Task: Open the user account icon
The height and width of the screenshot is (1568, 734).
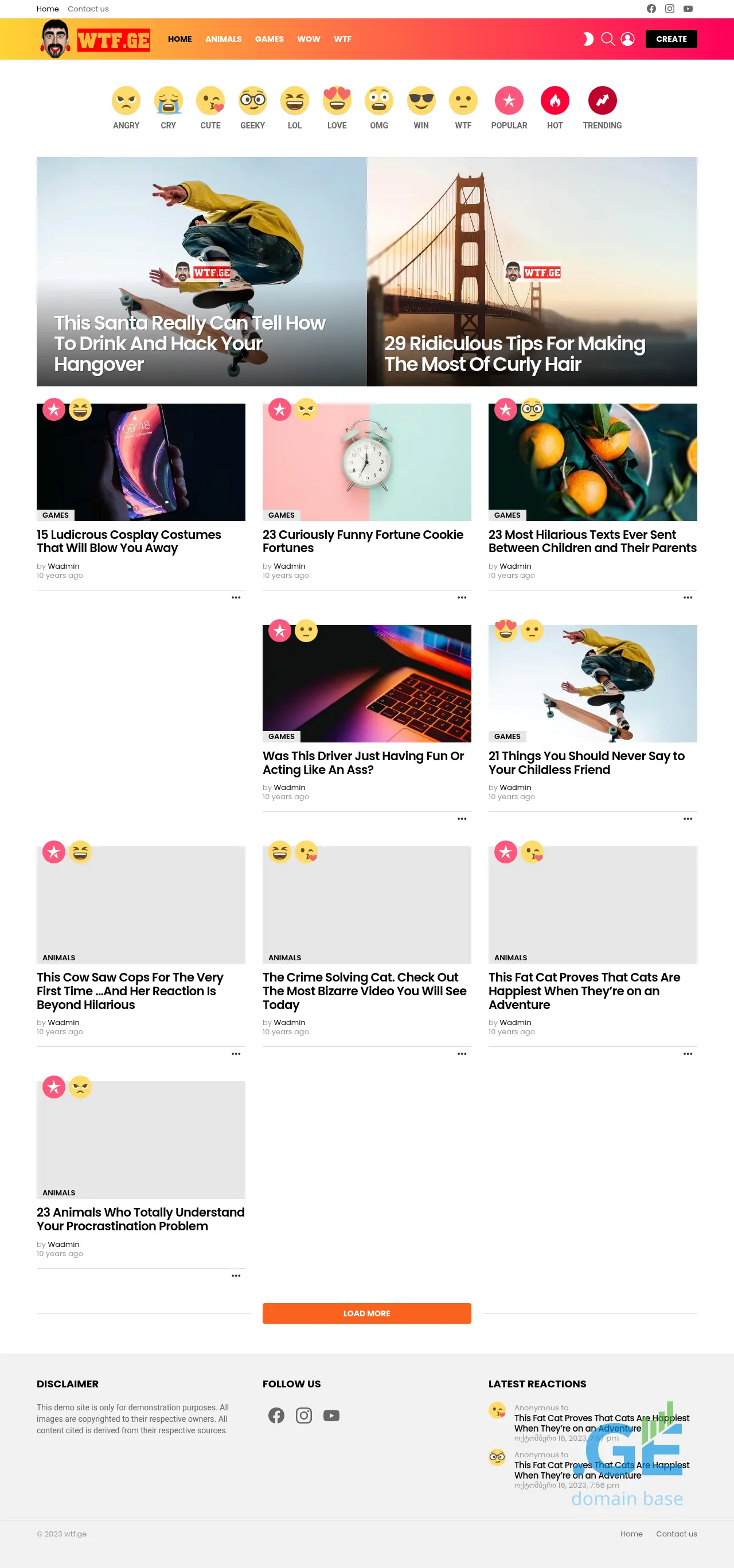Action: coord(627,39)
